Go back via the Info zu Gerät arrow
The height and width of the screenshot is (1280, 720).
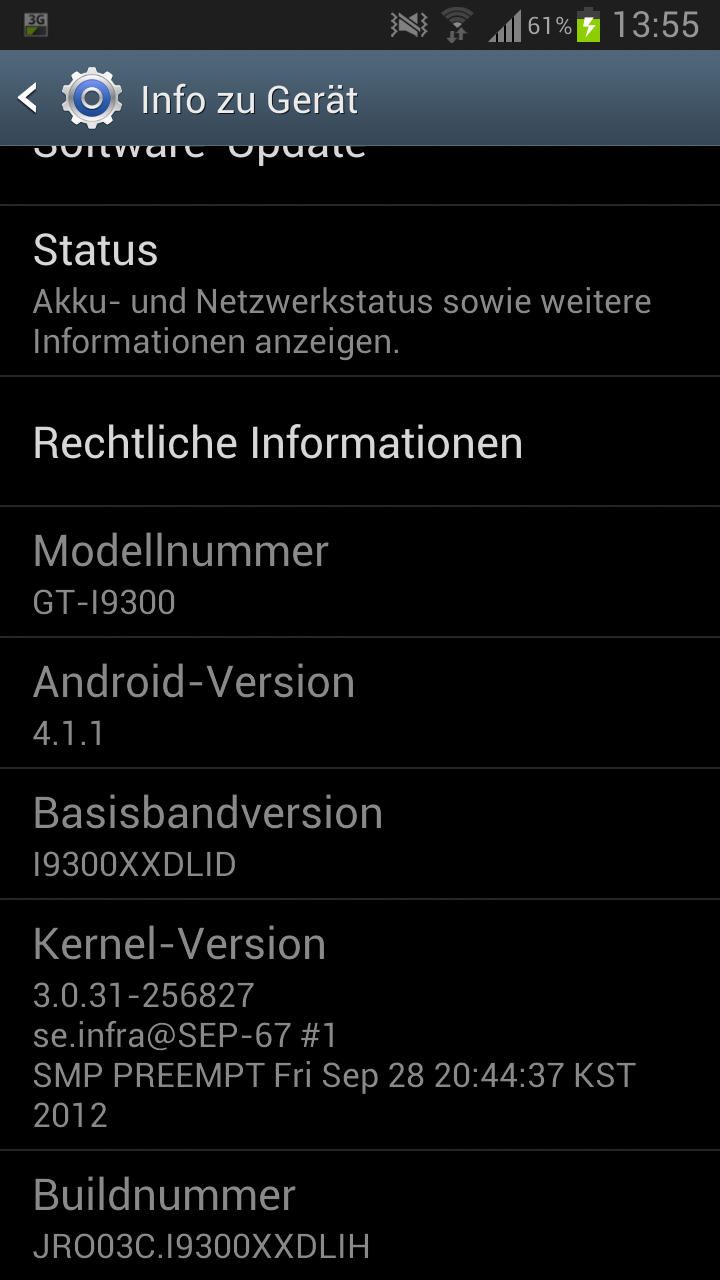pyautogui.click(x=30, y=98)
